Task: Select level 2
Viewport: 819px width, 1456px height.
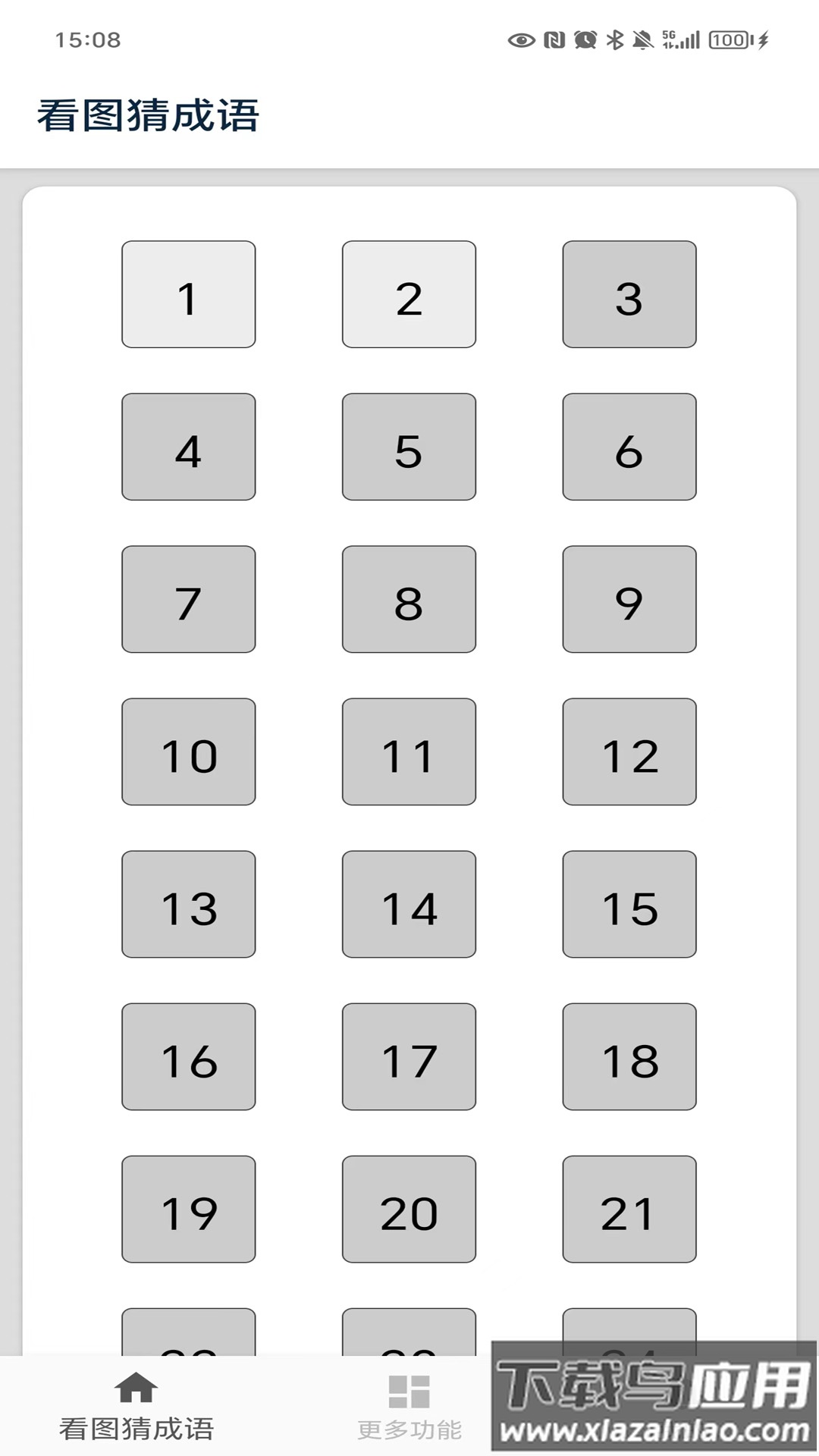Action: click(409, 294)
